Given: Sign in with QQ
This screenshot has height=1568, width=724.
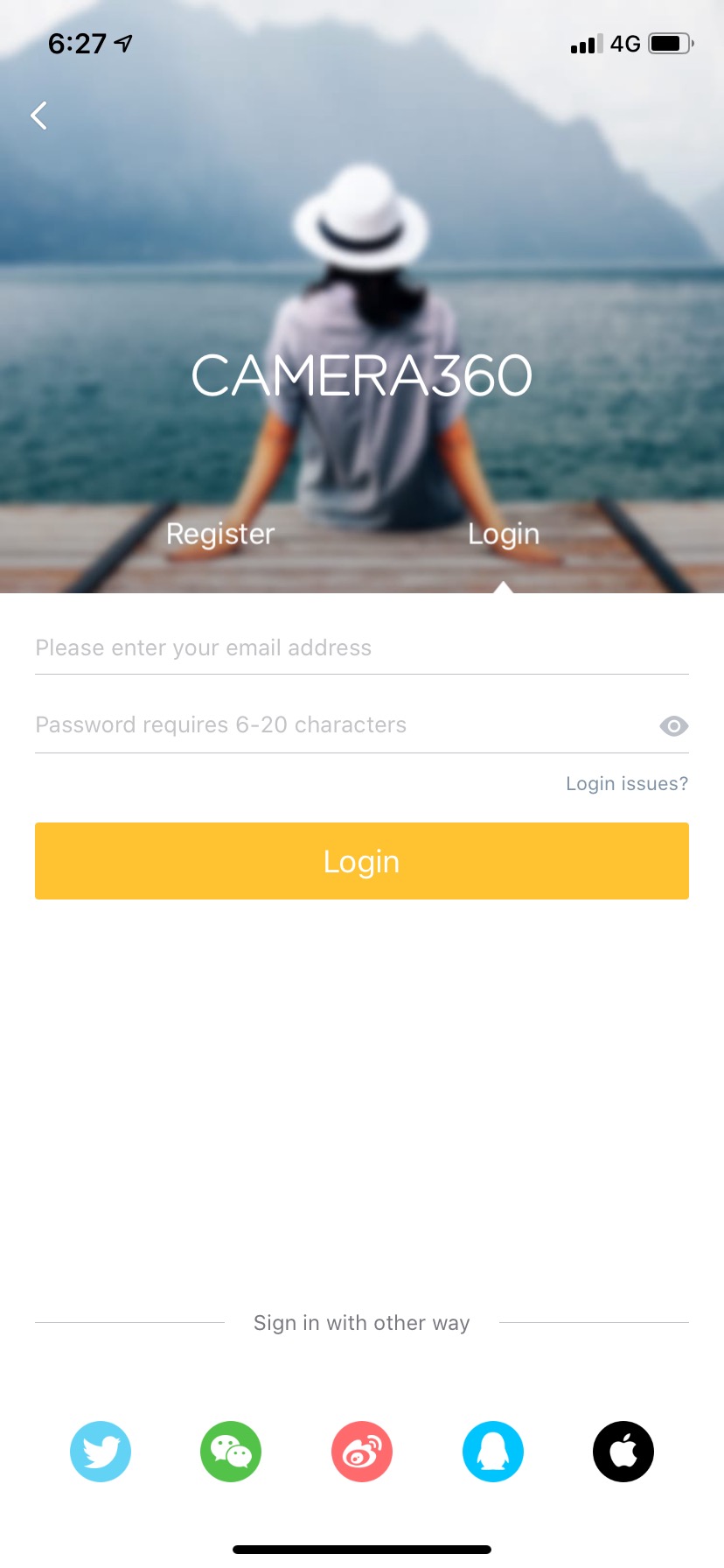Looking at the screenshot, I should click(493, 1452).
